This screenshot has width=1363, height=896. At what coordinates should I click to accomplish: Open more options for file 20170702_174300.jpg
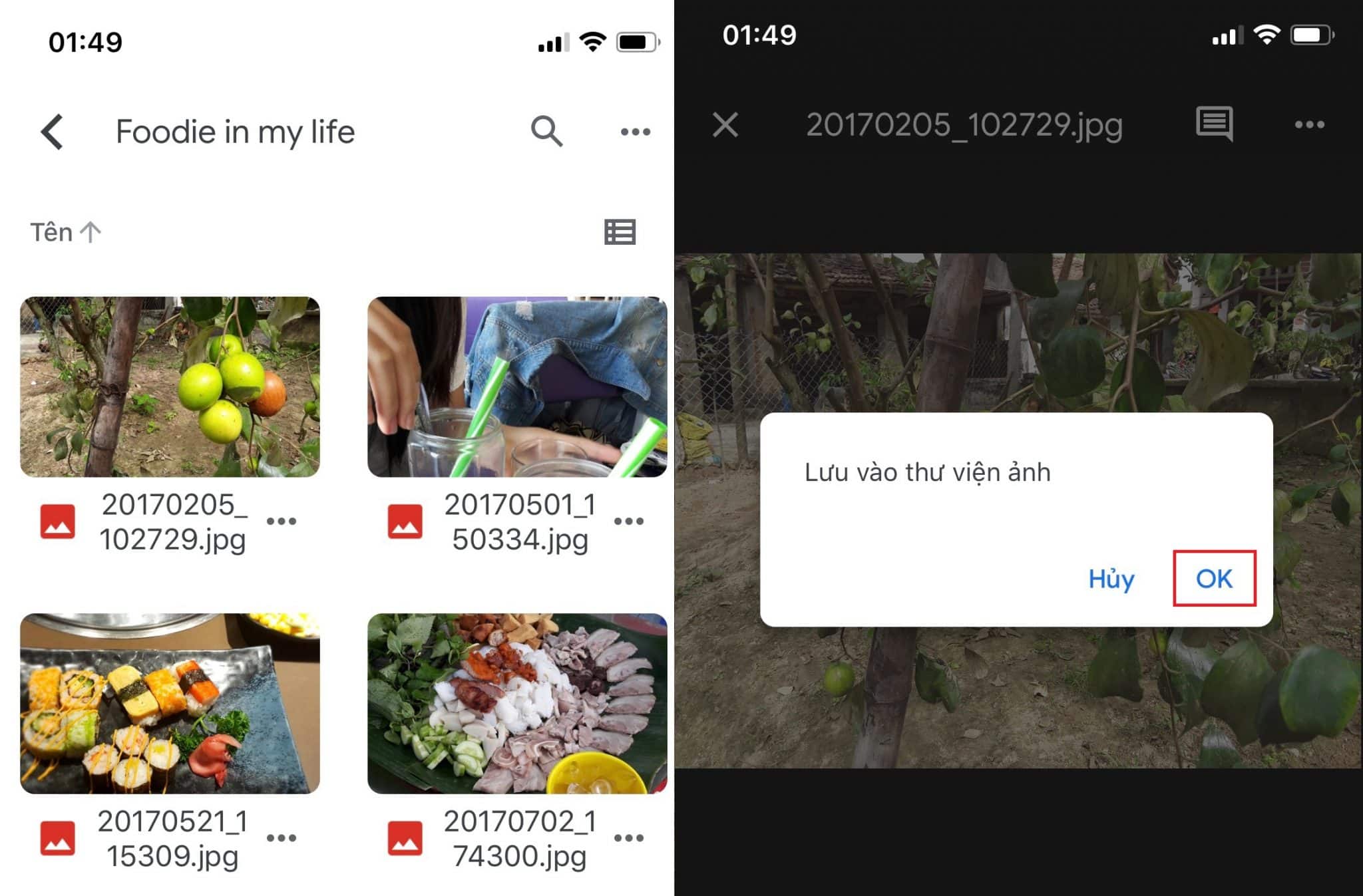coord(629,837)
